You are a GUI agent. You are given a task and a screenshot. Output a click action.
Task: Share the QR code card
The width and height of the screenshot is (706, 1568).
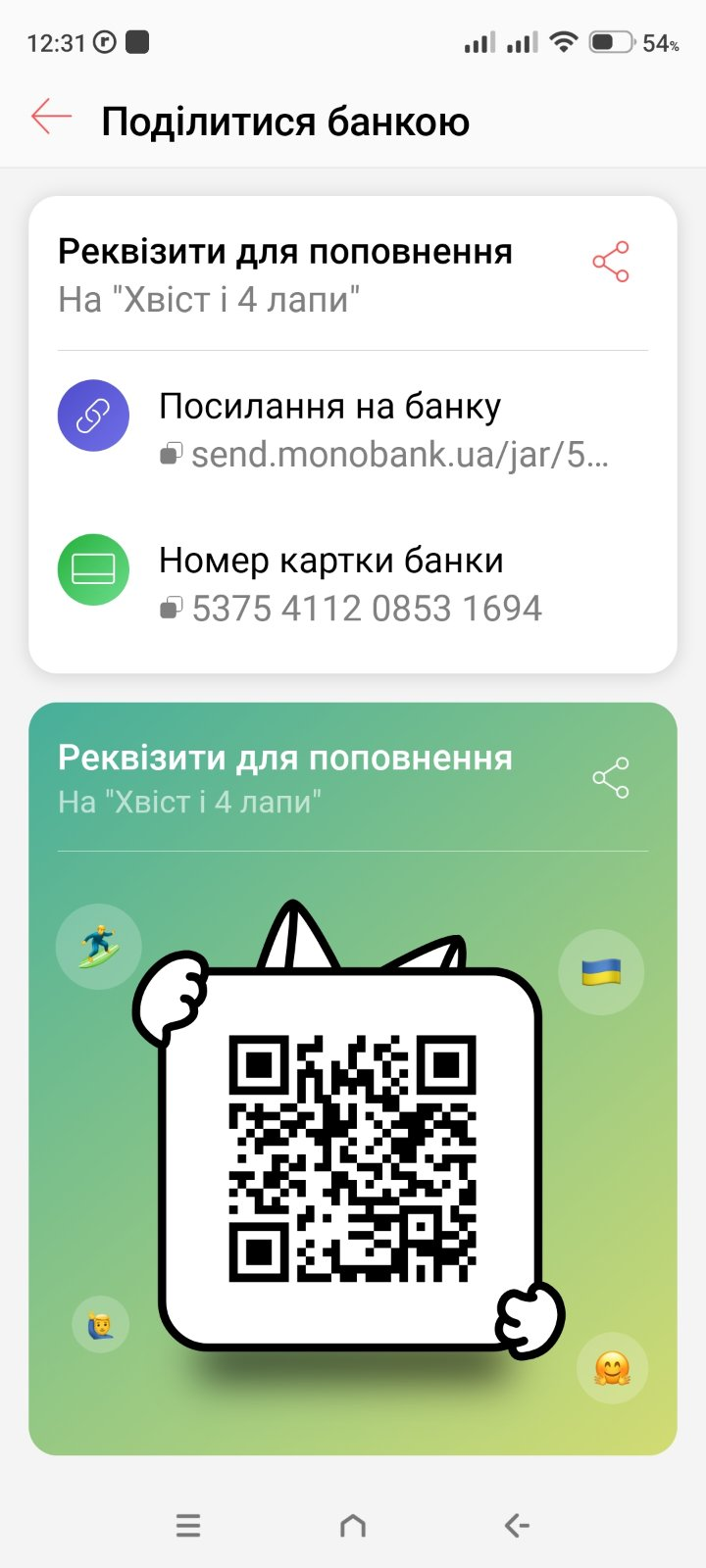click(x=610, y=778)
